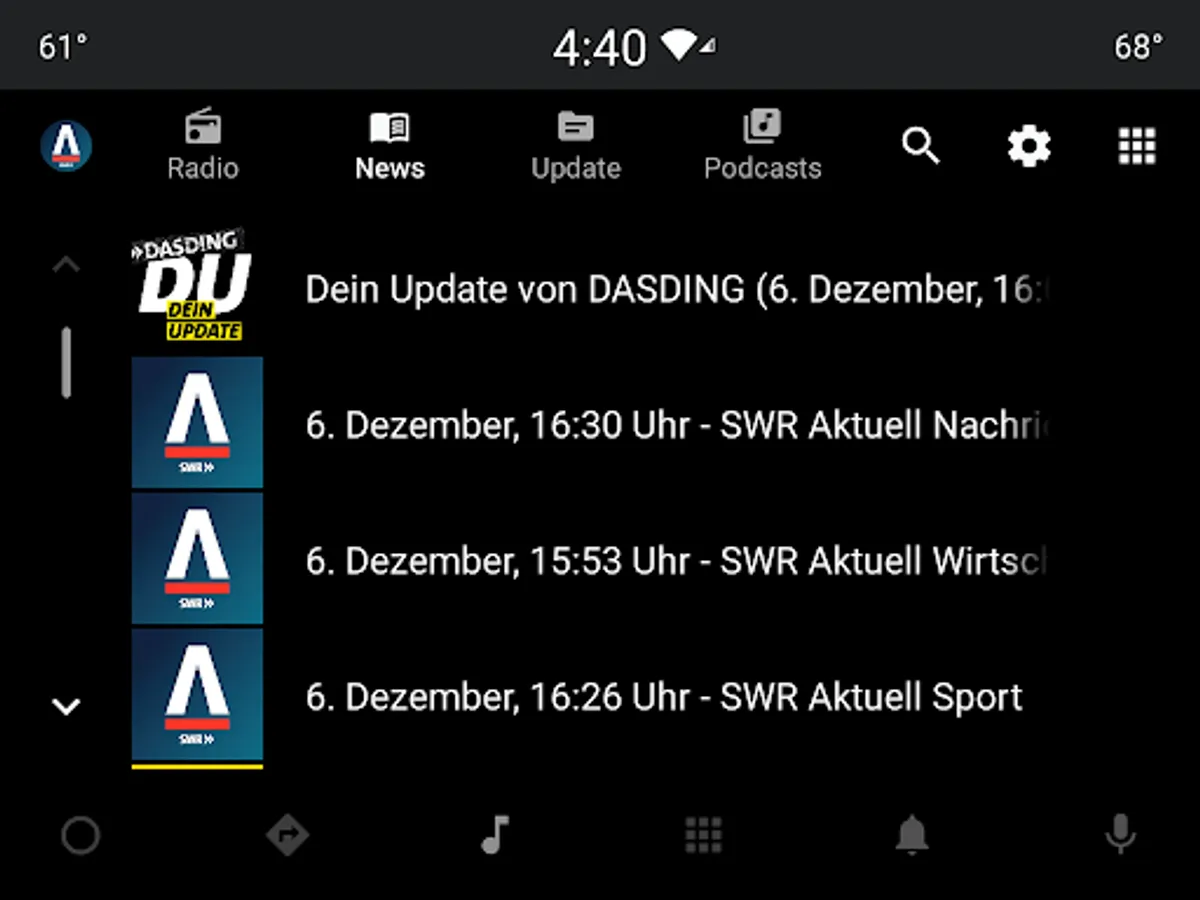This screenshot has width=1200, height=900.
Task: Open navigation from the bottom bar
Action: pyautogui.click(x=288, y=835)
